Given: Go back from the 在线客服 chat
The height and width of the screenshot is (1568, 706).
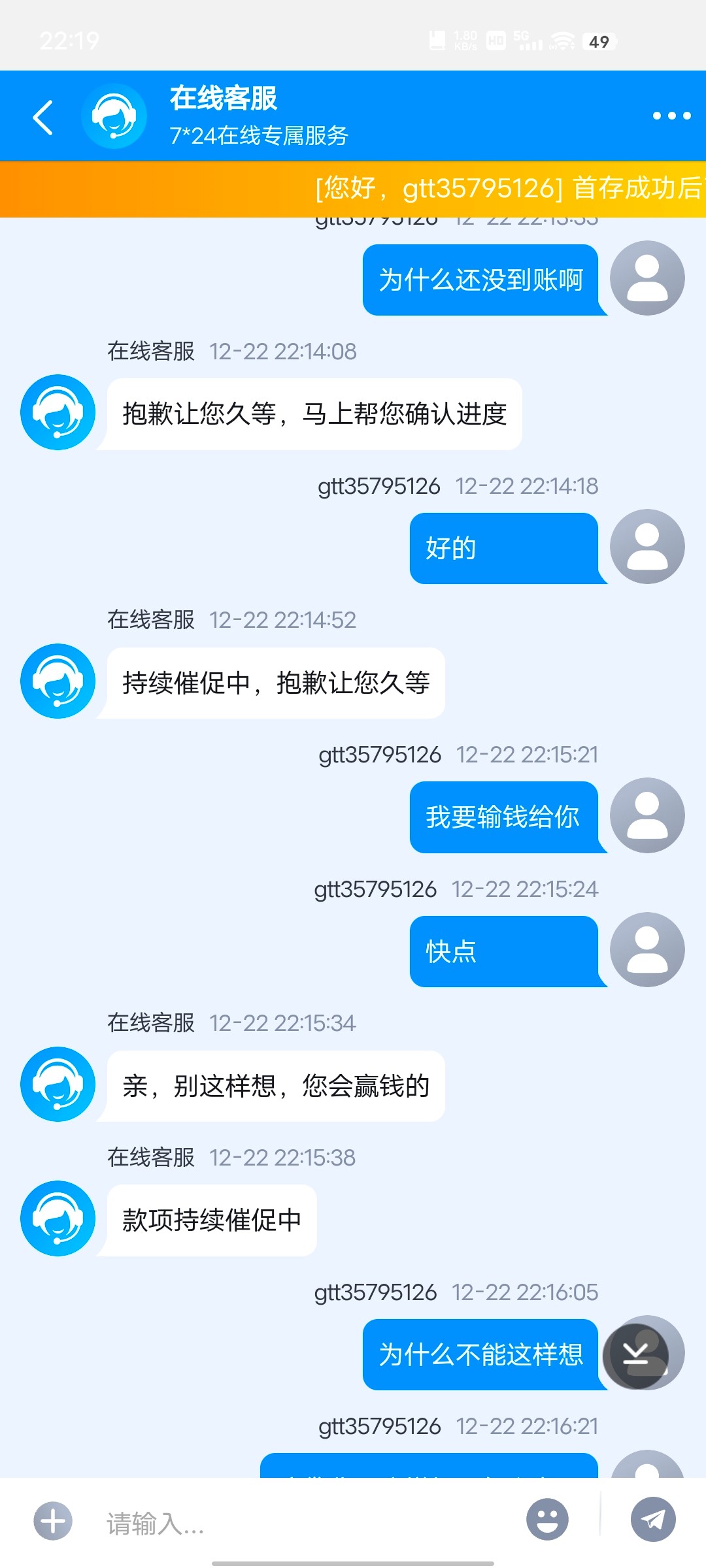Looking at the screenshot, I should [x=43, y=118].
